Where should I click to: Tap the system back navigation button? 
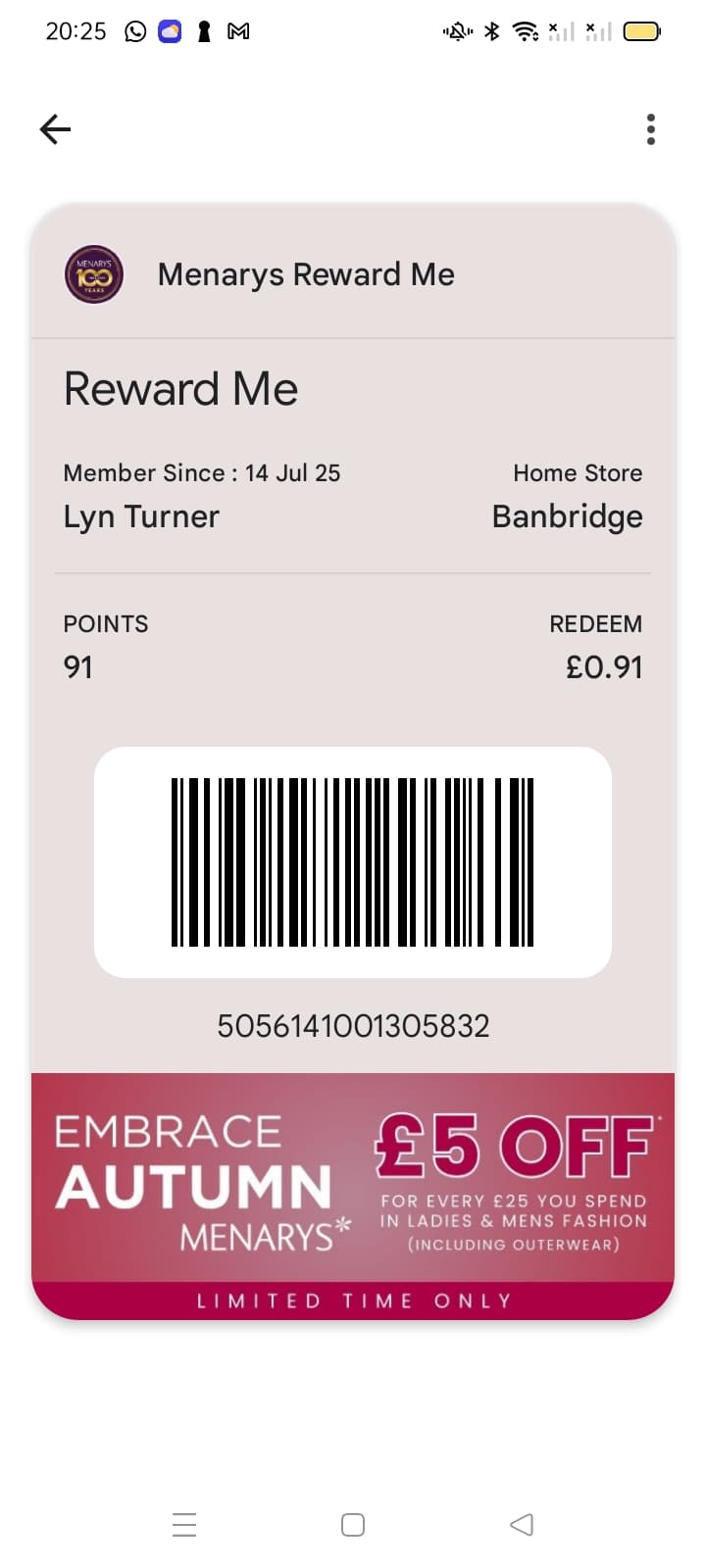coord(521,1524)
